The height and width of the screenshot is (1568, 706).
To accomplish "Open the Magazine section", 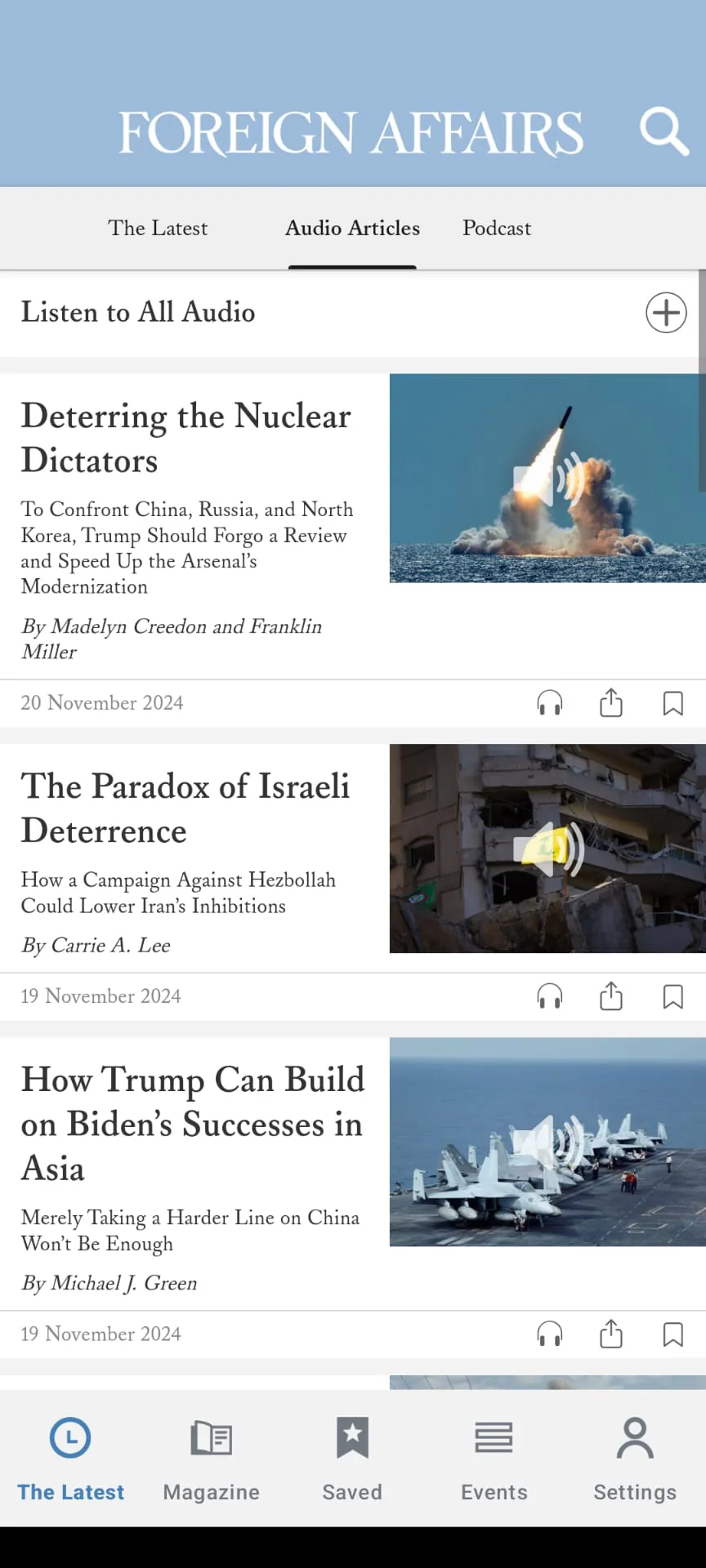I will tap(211, 1458).
